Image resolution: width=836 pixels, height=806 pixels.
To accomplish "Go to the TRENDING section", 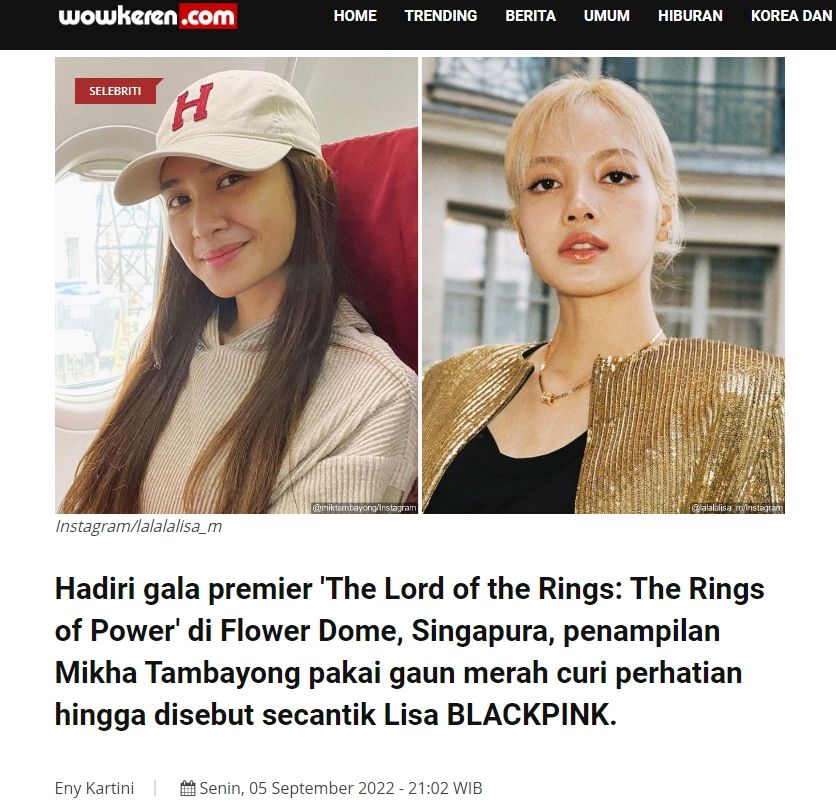I will tap(441, 16).
